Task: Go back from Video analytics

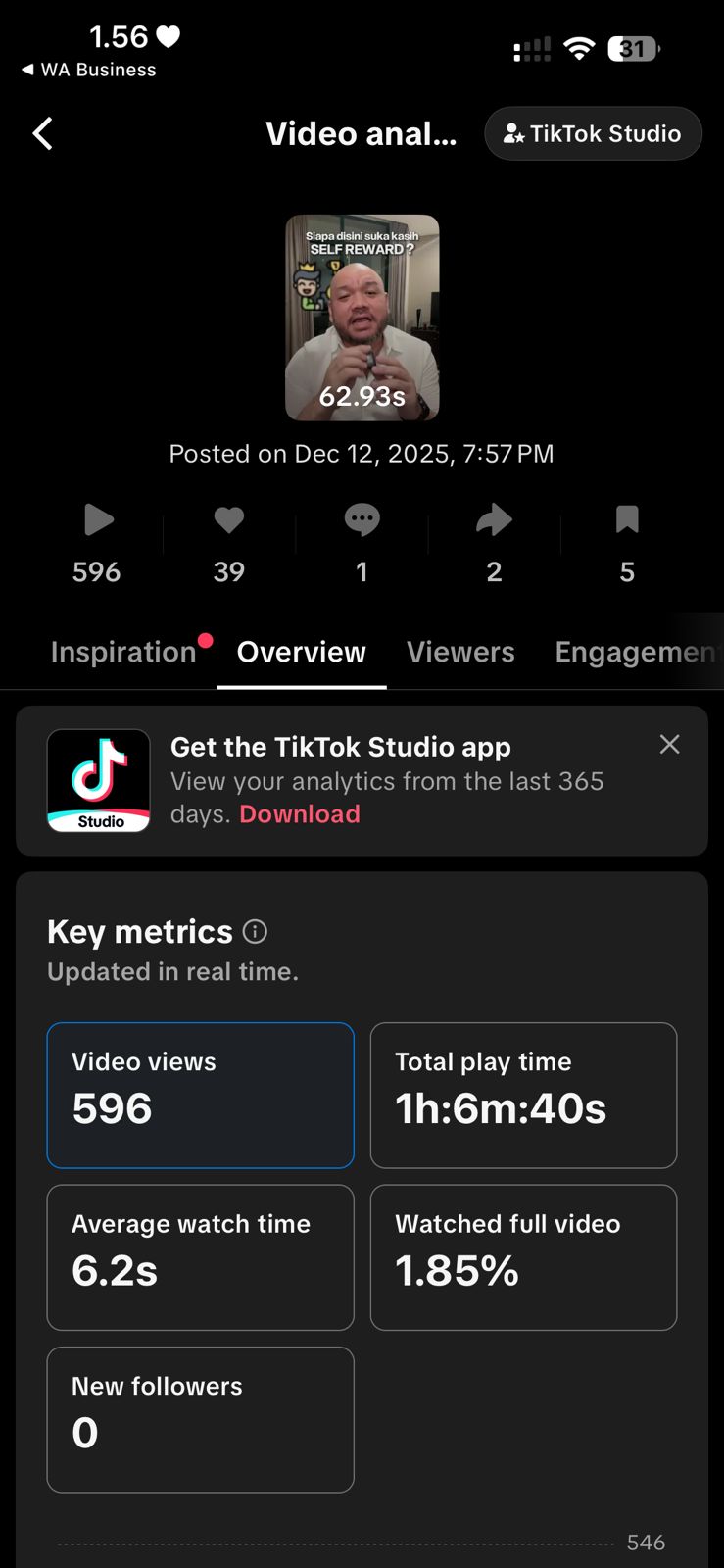Action: [42, 134]
